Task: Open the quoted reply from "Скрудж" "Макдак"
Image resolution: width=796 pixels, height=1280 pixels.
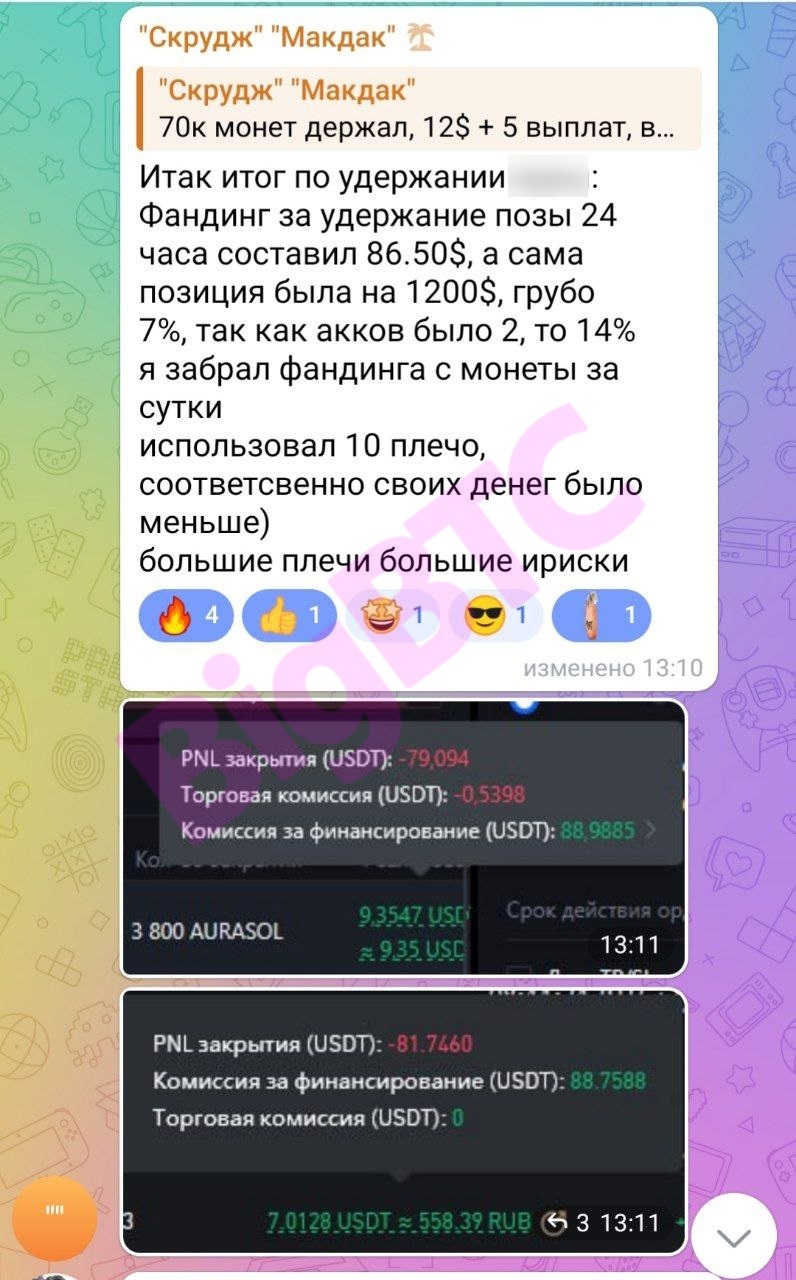Action: (418, 109)
